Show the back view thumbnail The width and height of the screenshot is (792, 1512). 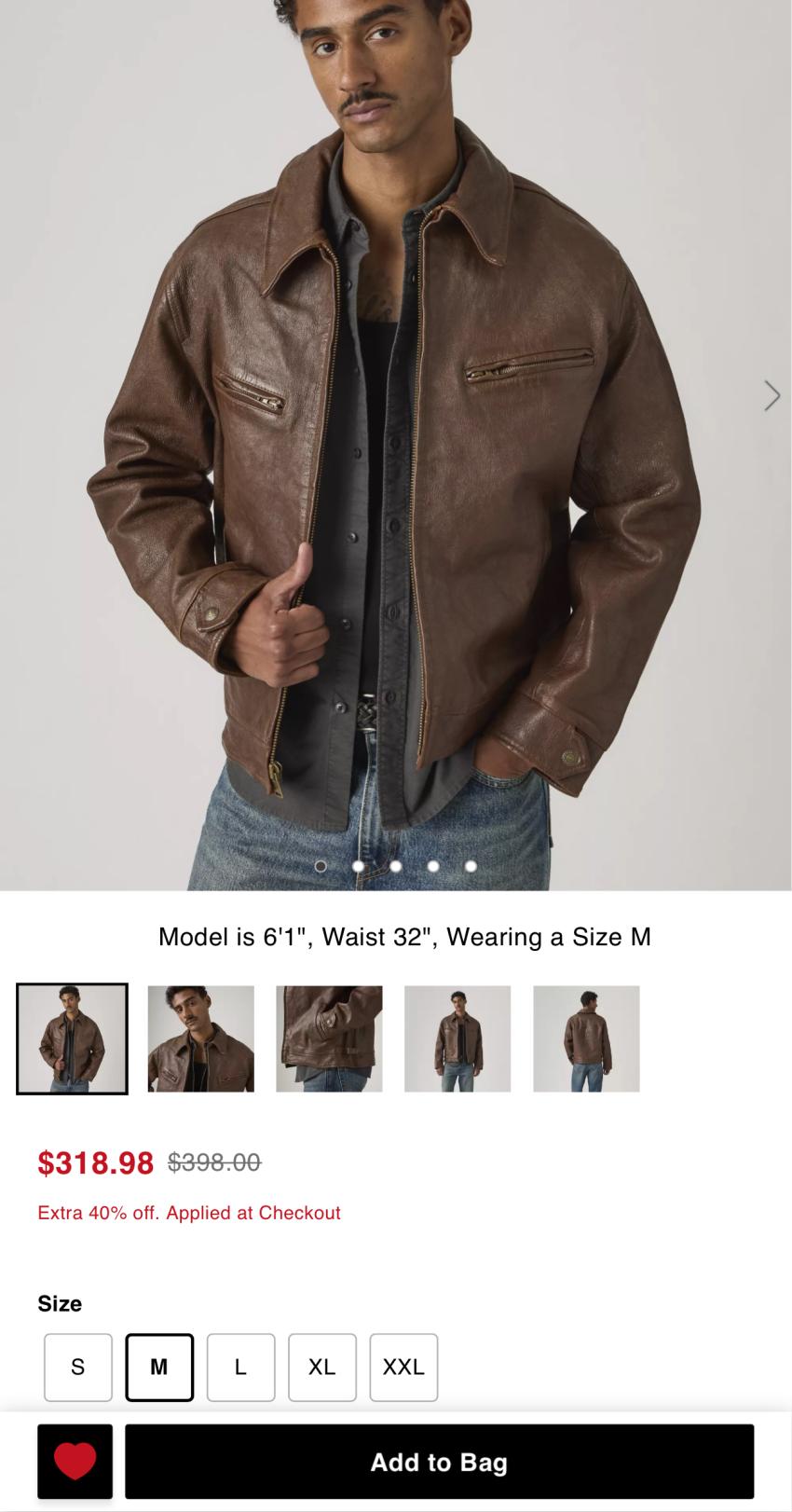click(x=586, y=1038)
